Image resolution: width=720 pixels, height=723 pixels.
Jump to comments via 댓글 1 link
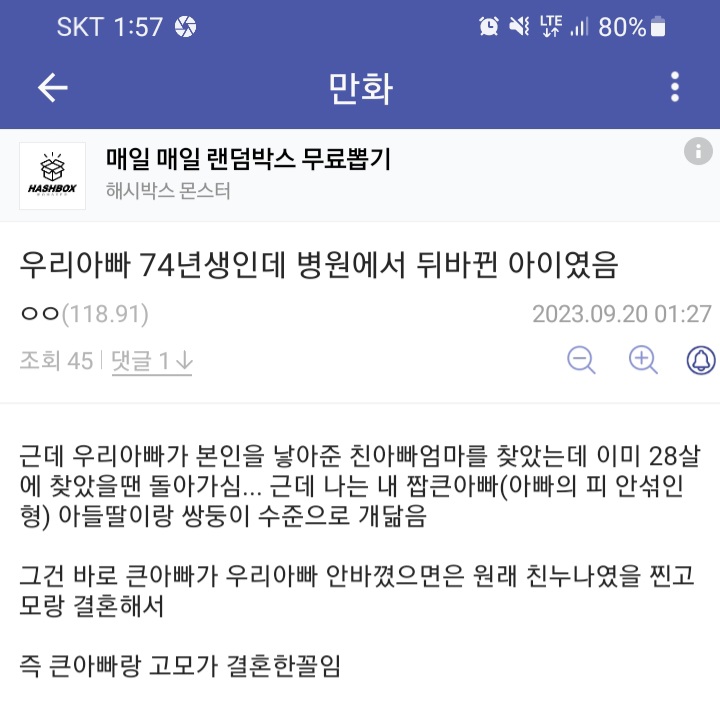tap(152, 361)
